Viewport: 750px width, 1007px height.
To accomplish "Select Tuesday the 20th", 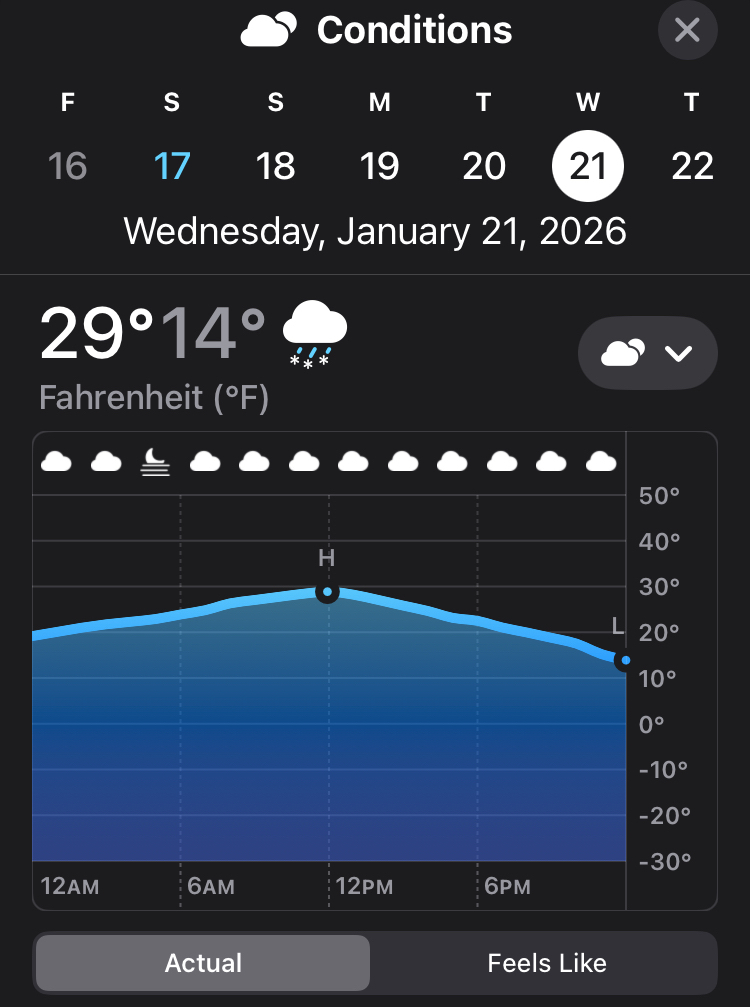I will tap(484, 165).
